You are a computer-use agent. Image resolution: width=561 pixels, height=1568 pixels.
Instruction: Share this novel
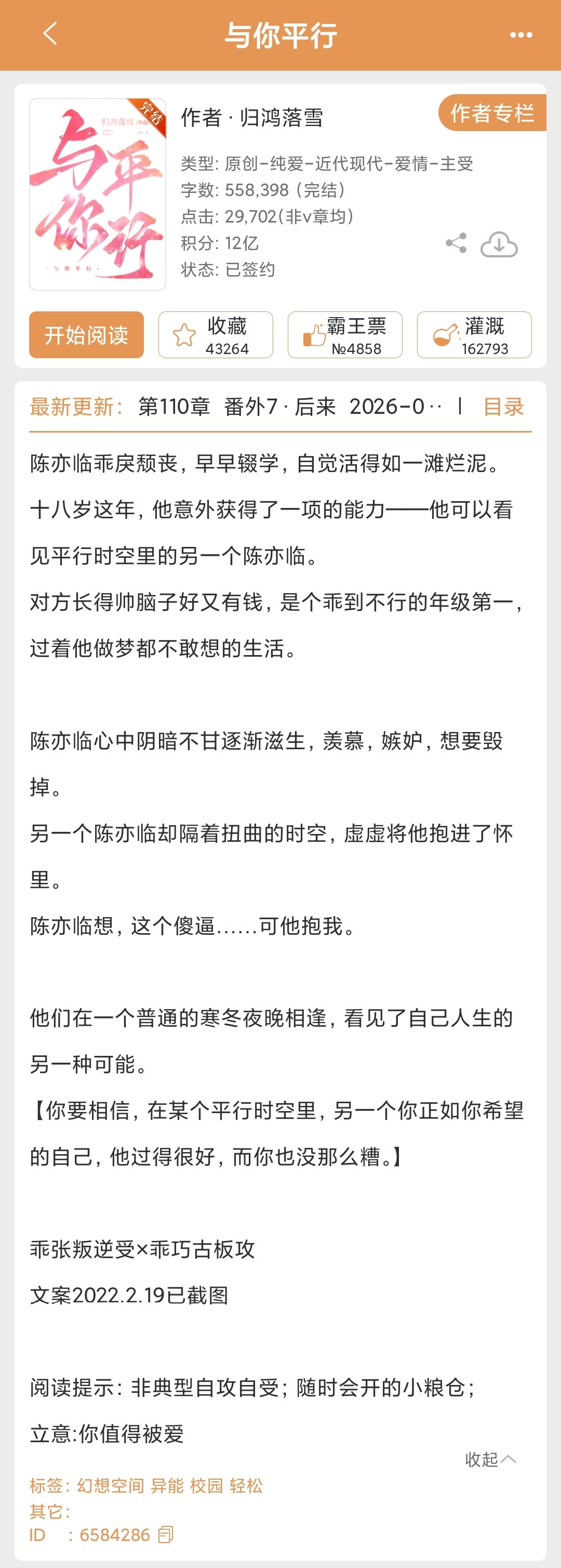(456, 243)
